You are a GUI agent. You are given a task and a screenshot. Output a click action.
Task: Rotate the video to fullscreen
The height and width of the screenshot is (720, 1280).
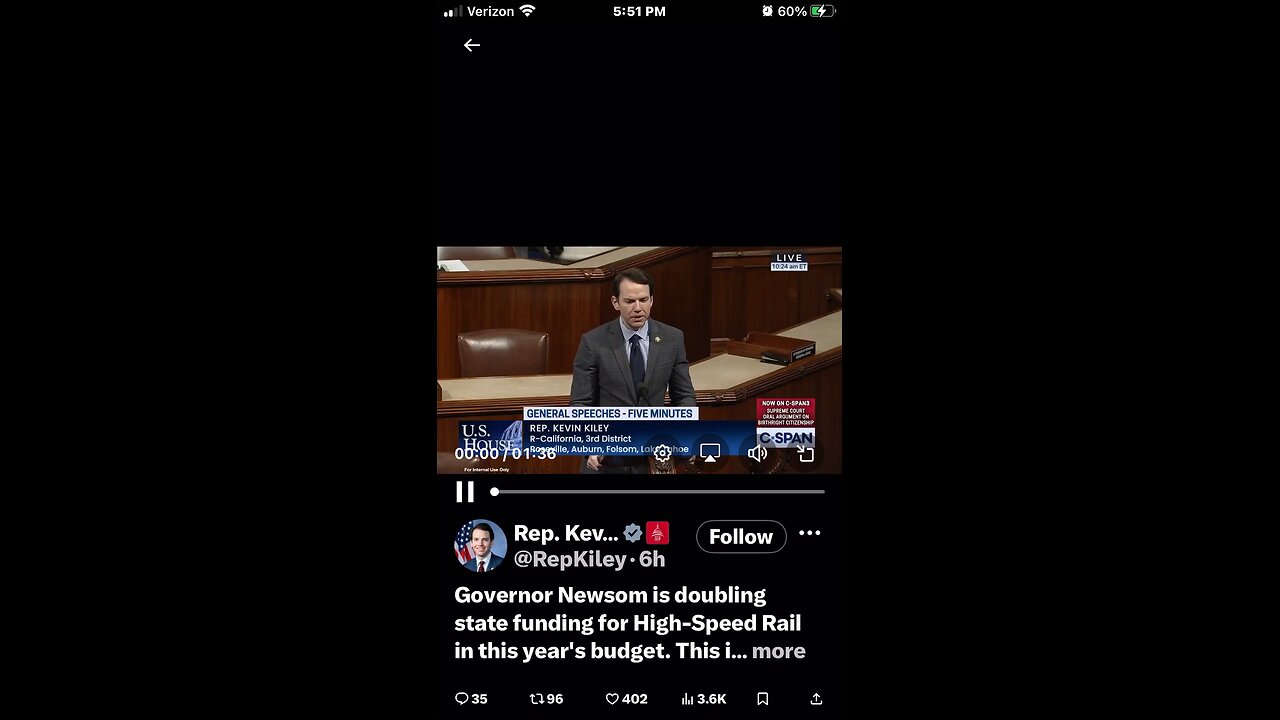click(805, 453)
